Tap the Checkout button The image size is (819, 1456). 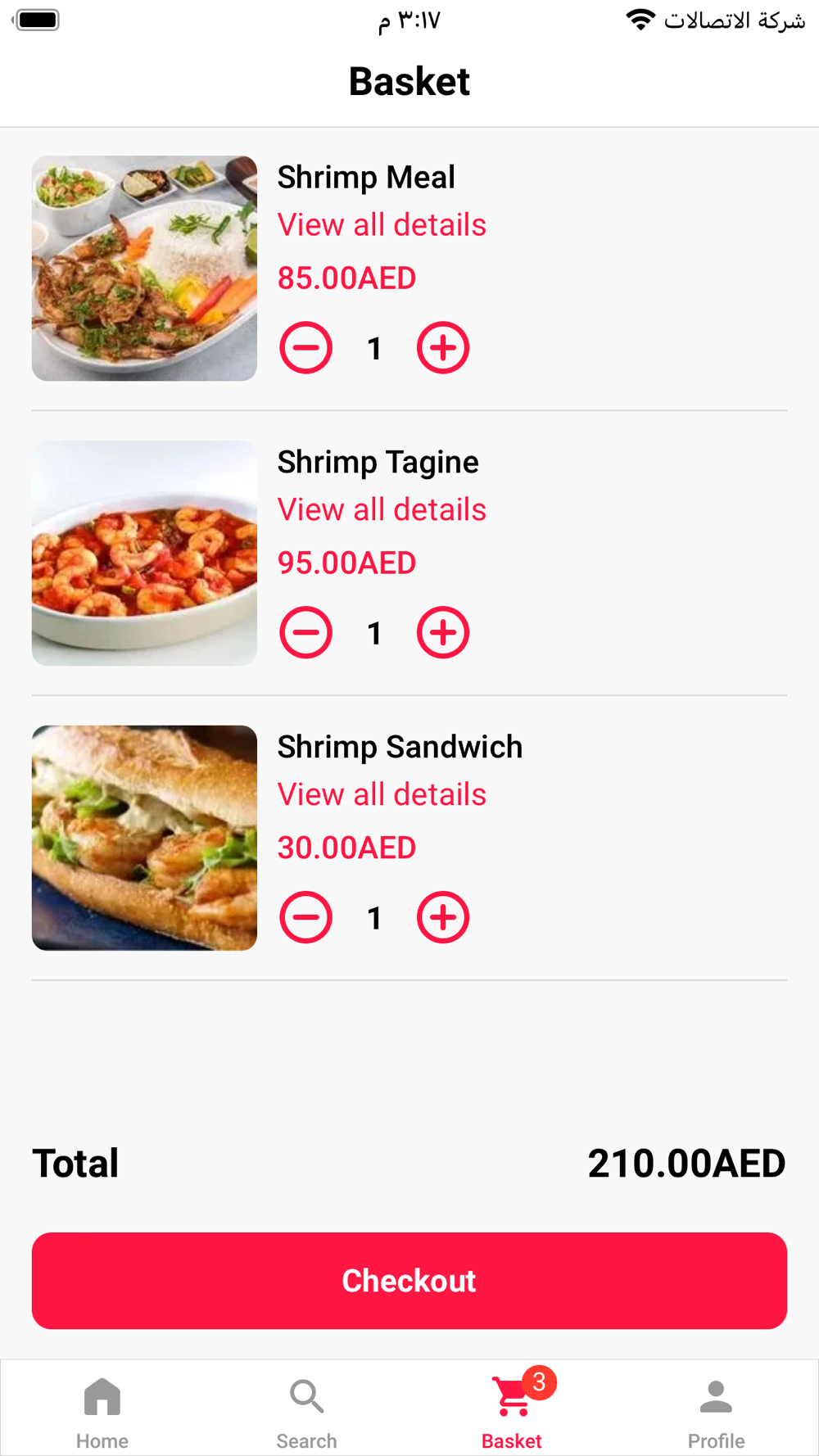pos(409,1281)
